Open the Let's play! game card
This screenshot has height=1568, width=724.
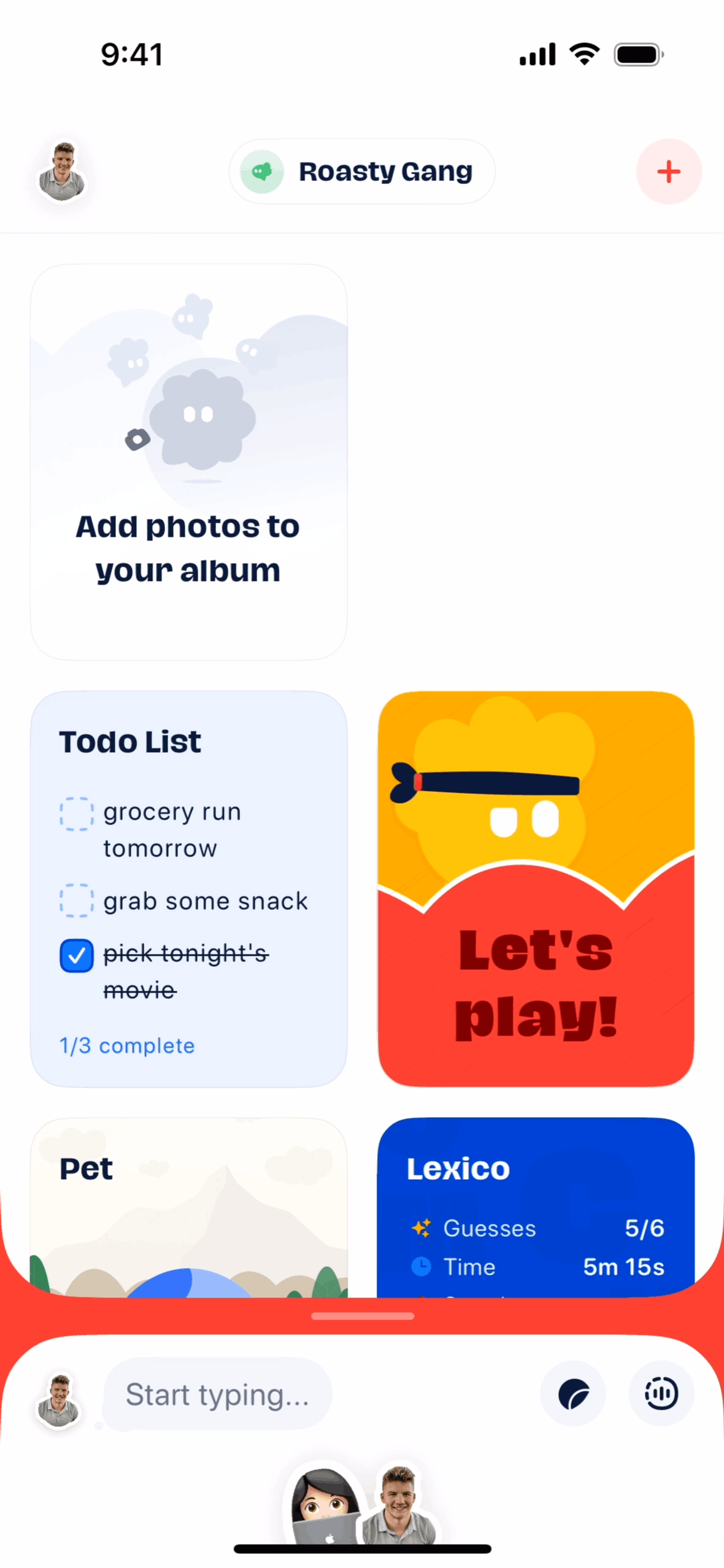coord(536,889)
